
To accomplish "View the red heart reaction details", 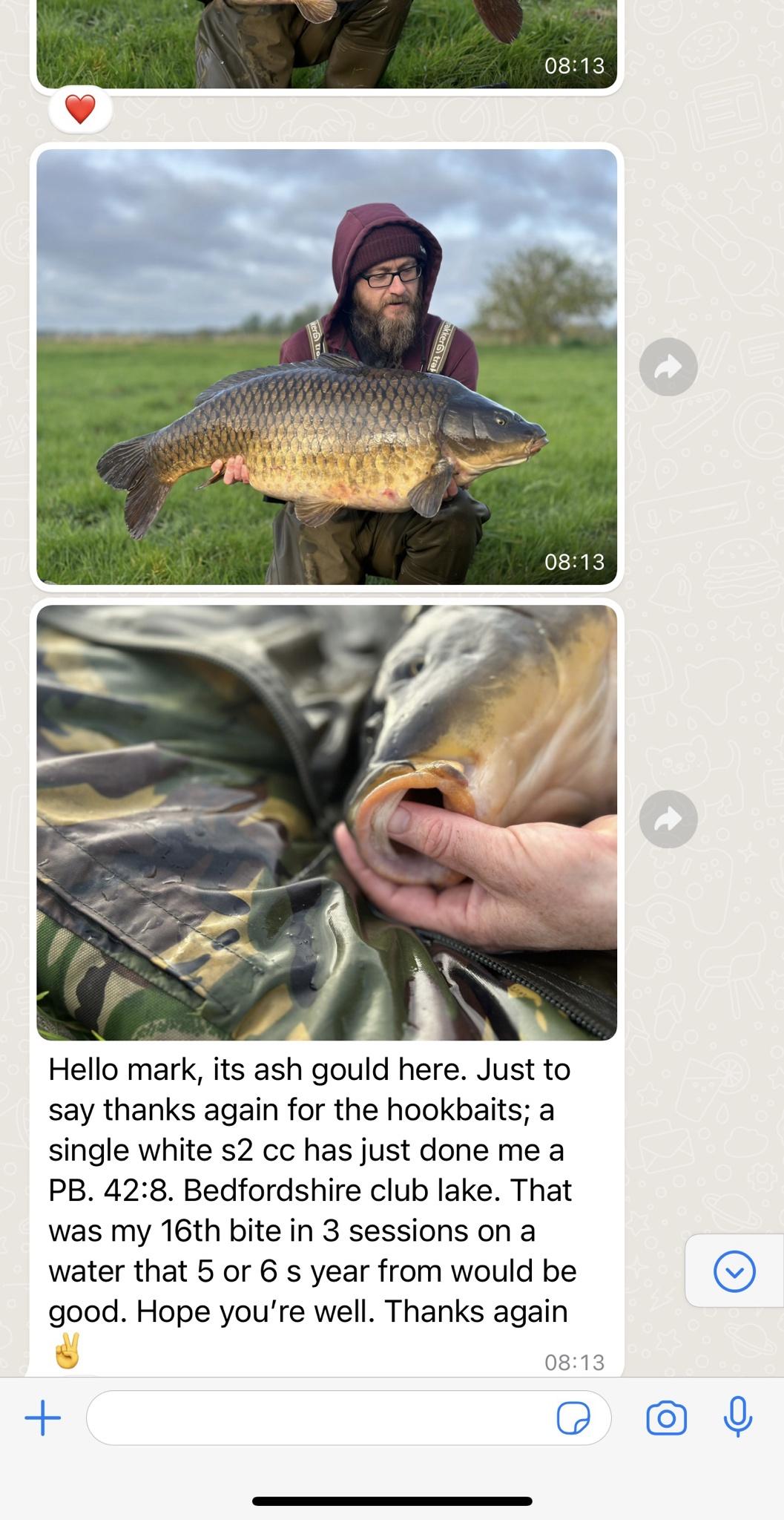I will pyautogui.click(x=80, y=111).
